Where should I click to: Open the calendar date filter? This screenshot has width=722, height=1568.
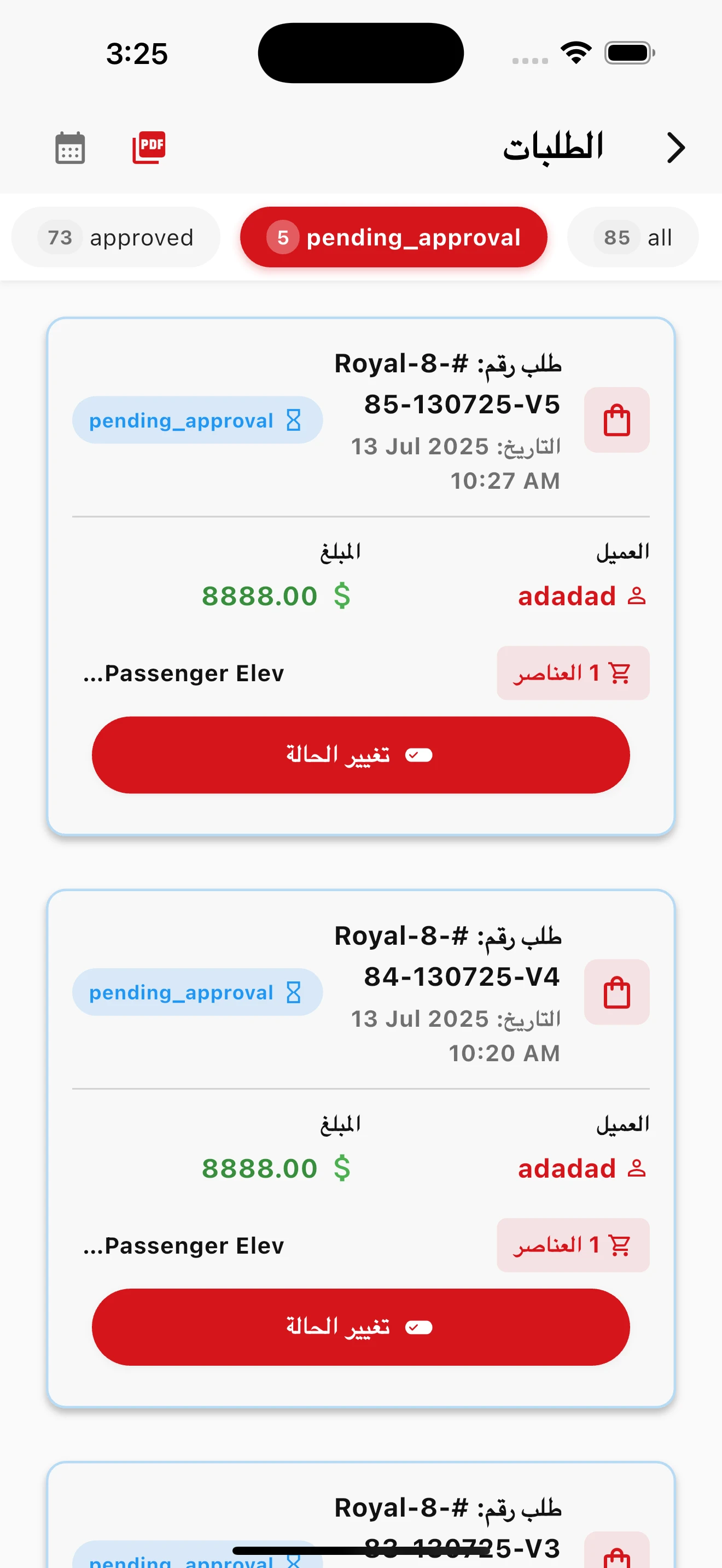tap(70, 148)
